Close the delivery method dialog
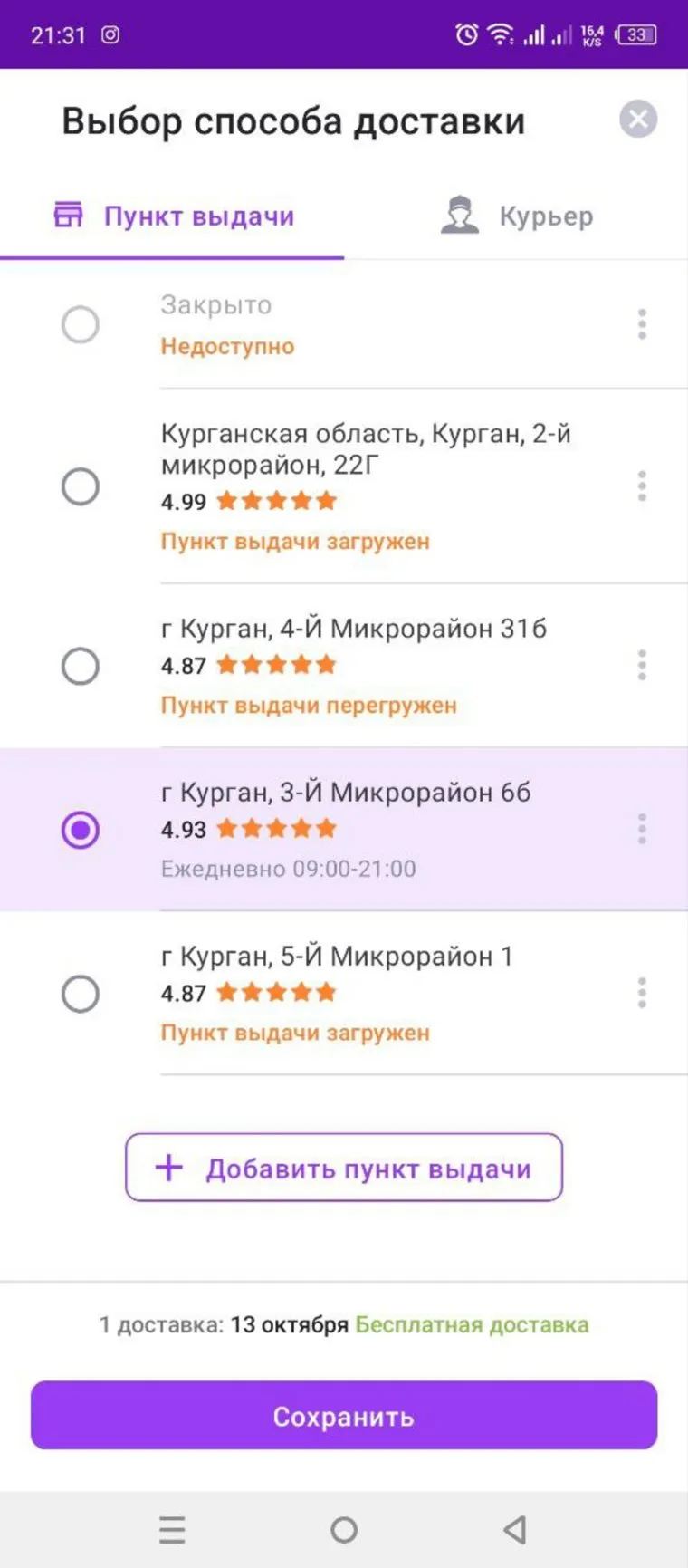Screen dimensions: 688x1568 tap(638, 120)
